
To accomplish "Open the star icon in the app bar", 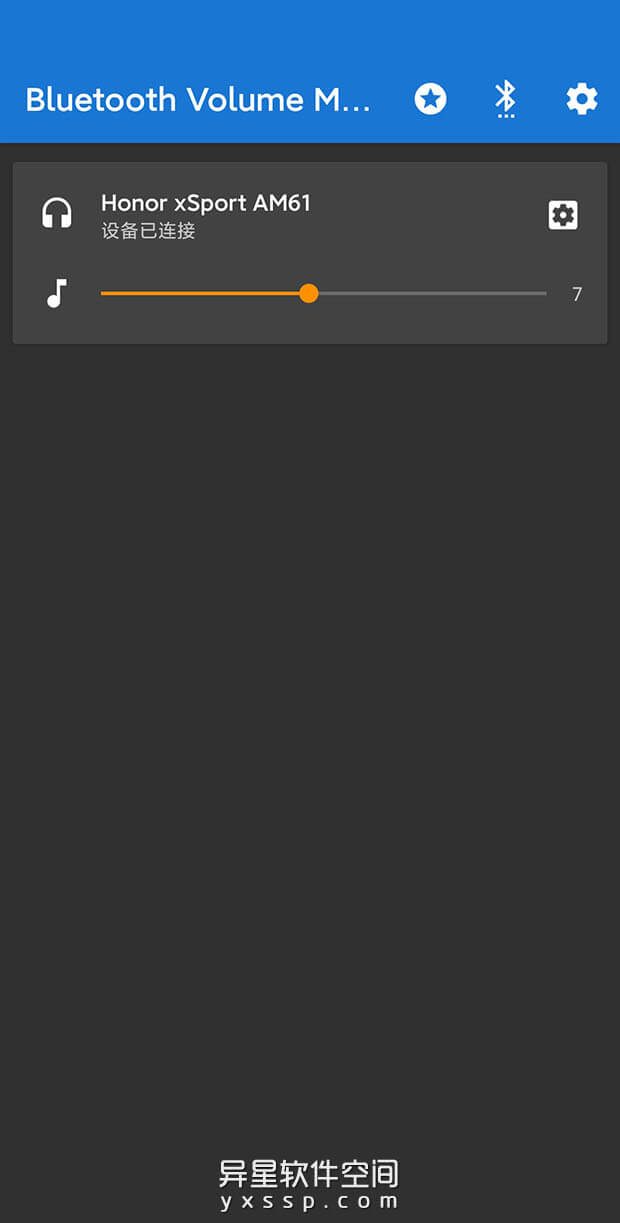I will tap(430, 99).
